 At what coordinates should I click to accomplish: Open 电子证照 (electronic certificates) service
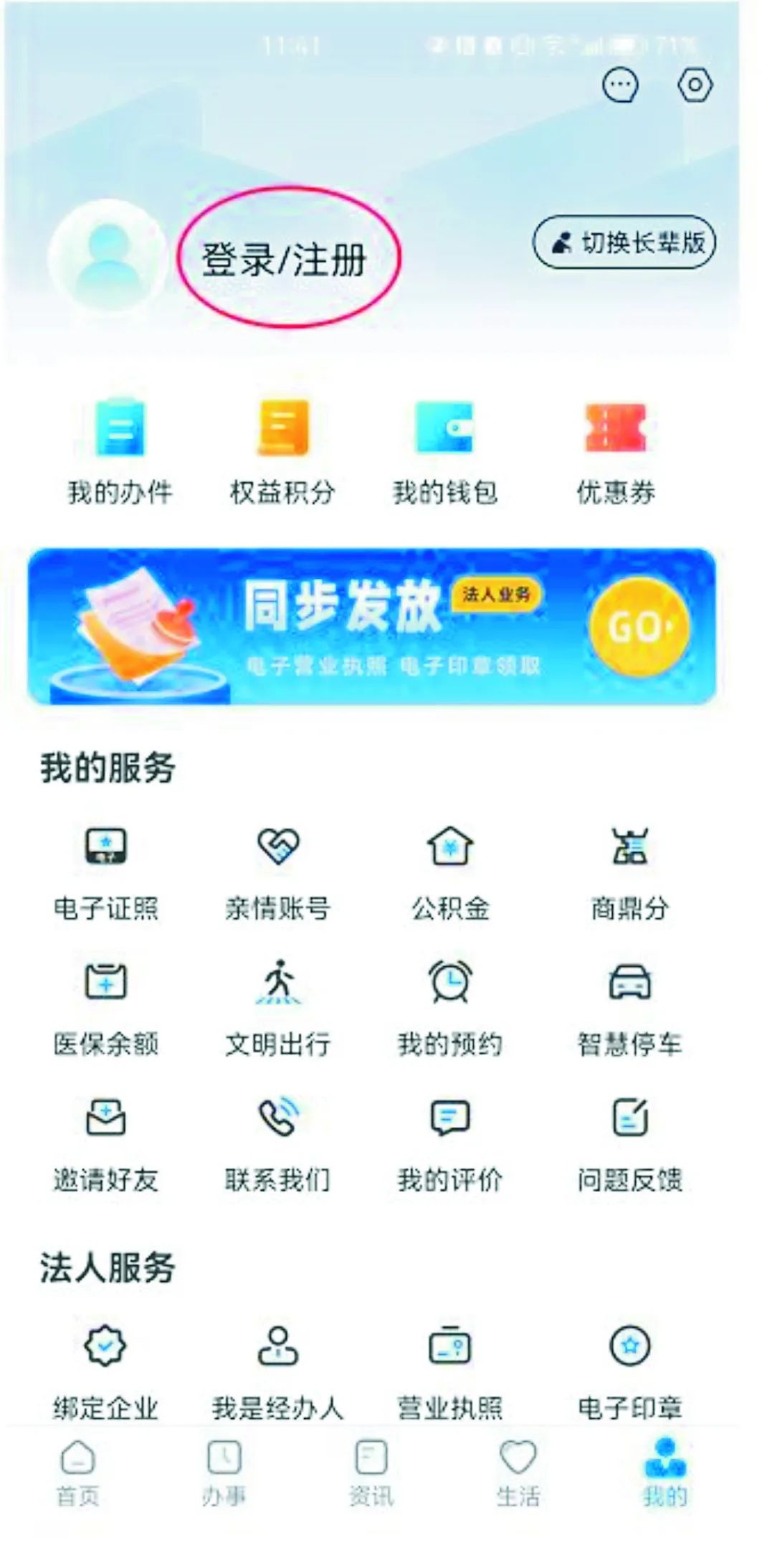tap(106, 872)
